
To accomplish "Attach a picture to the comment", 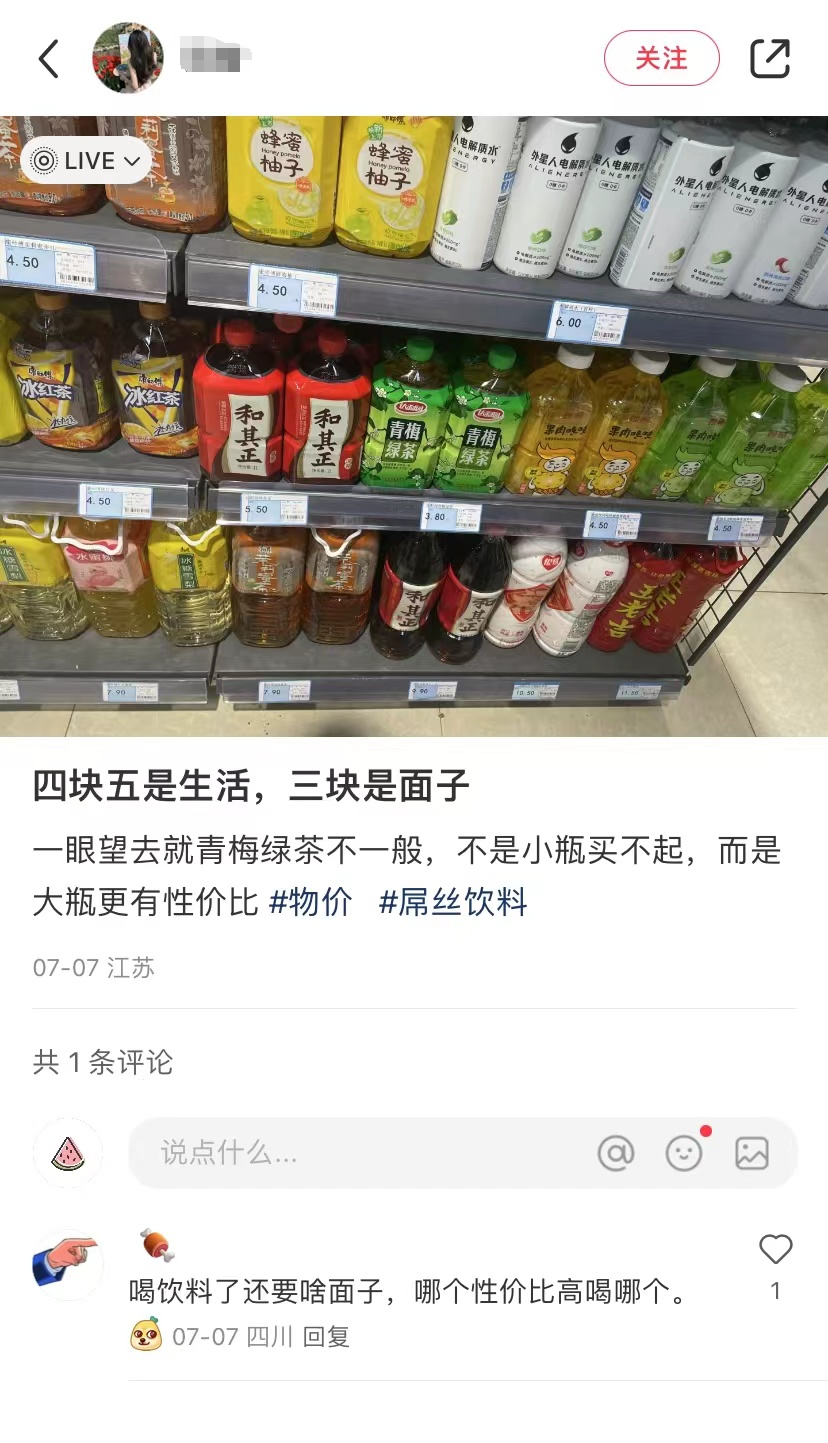I will click(x=752, y=1153).
